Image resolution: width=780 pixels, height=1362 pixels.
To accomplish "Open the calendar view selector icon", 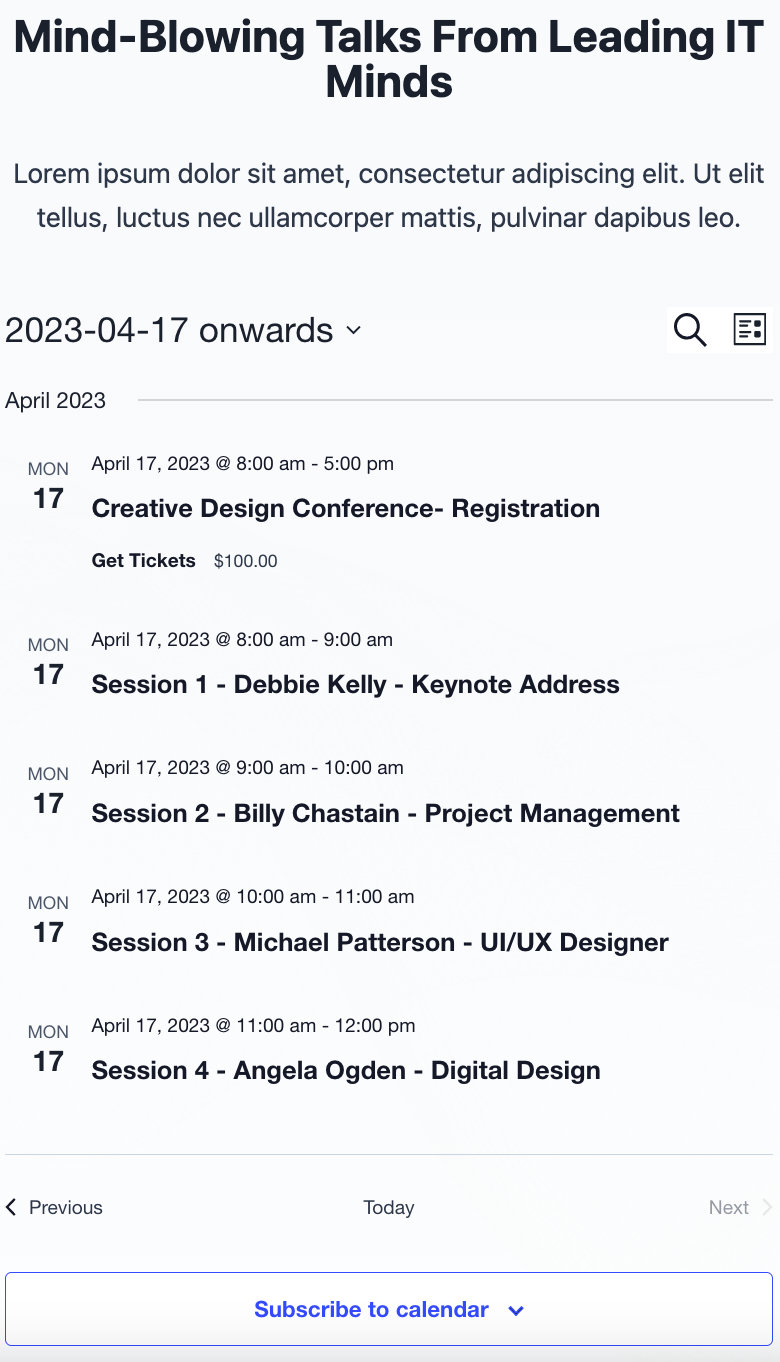I will pos(749,329).
